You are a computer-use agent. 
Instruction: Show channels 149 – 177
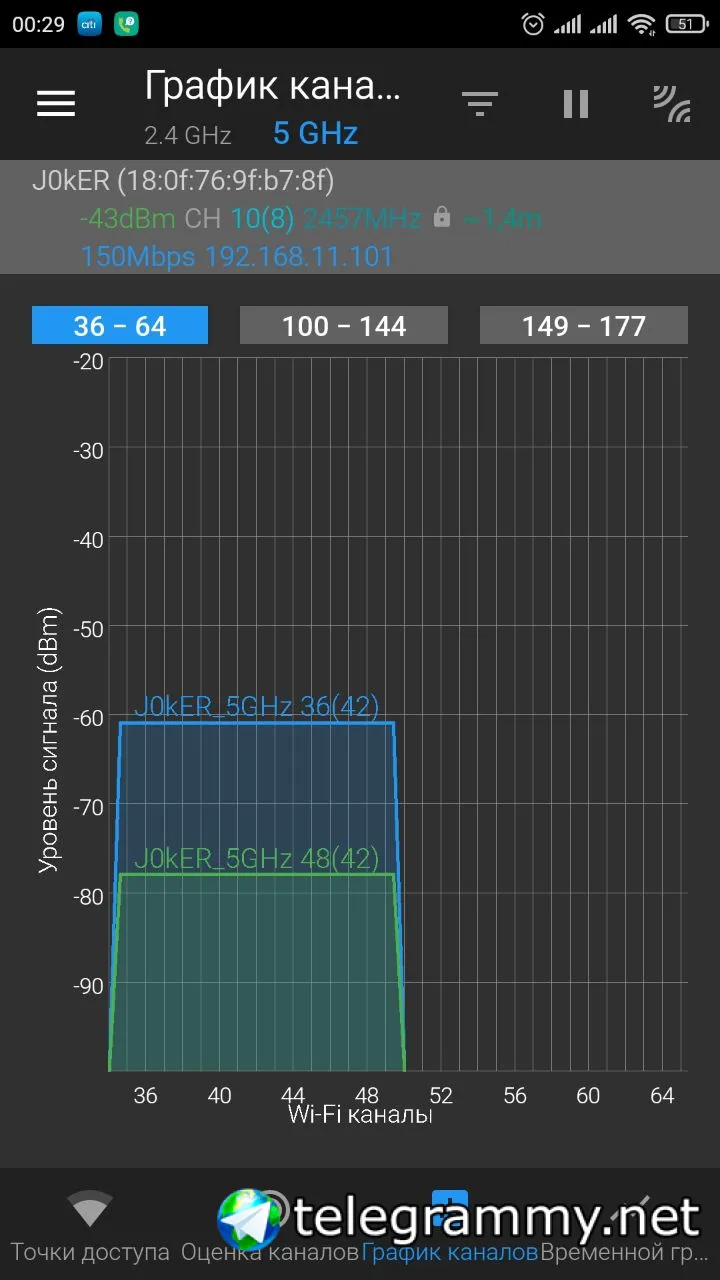pos(584,325)
